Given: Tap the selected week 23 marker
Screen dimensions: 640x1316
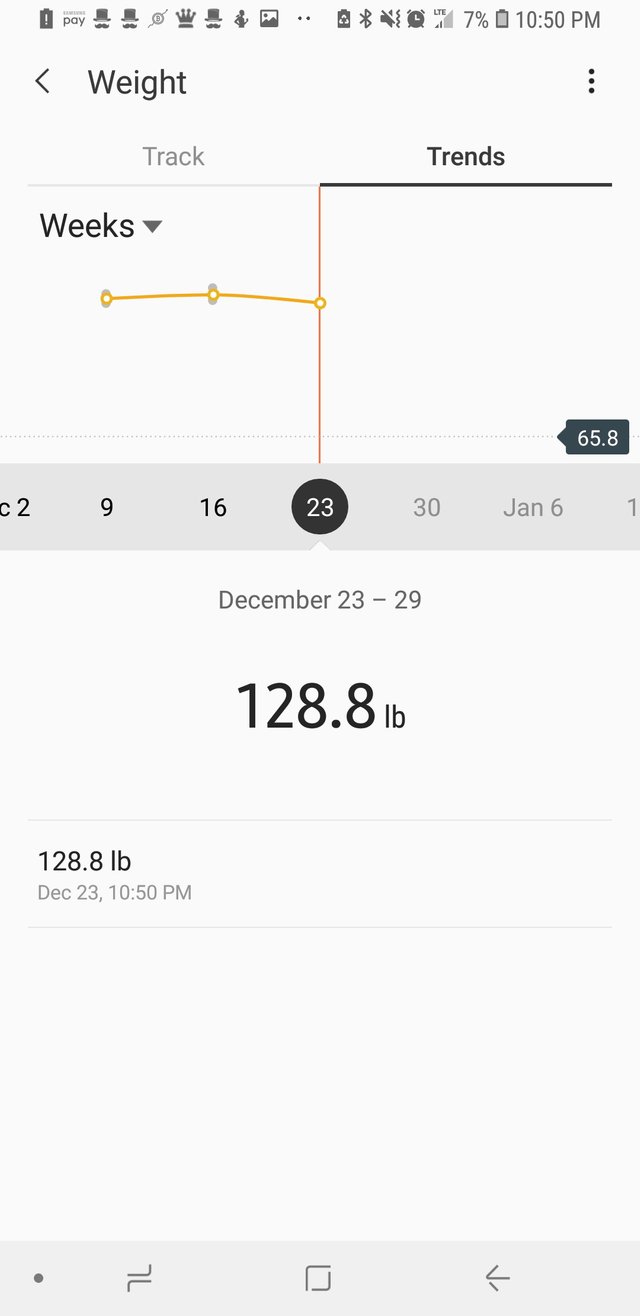Looking at the screenshot, I should tap(320, 507).
